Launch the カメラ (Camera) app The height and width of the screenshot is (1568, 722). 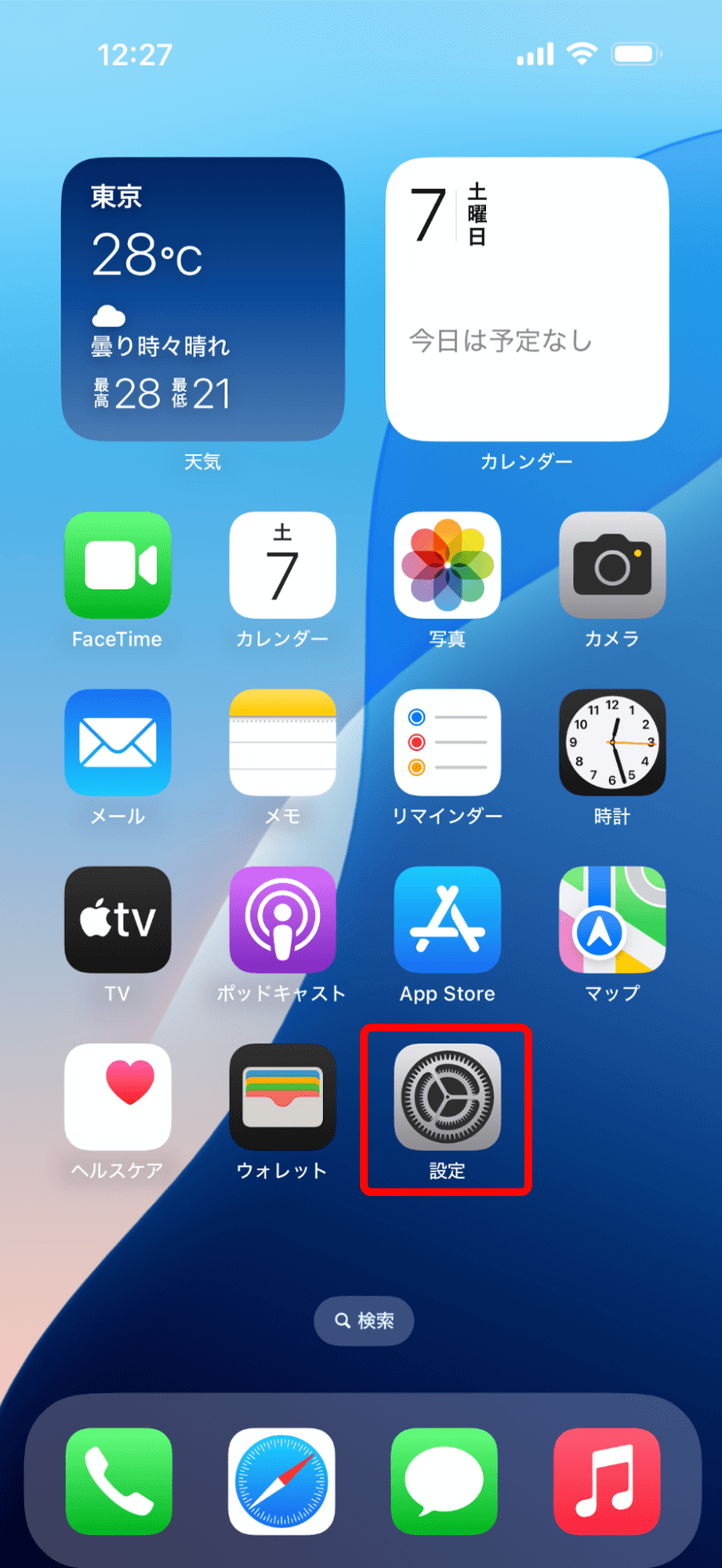coord(611,565)
